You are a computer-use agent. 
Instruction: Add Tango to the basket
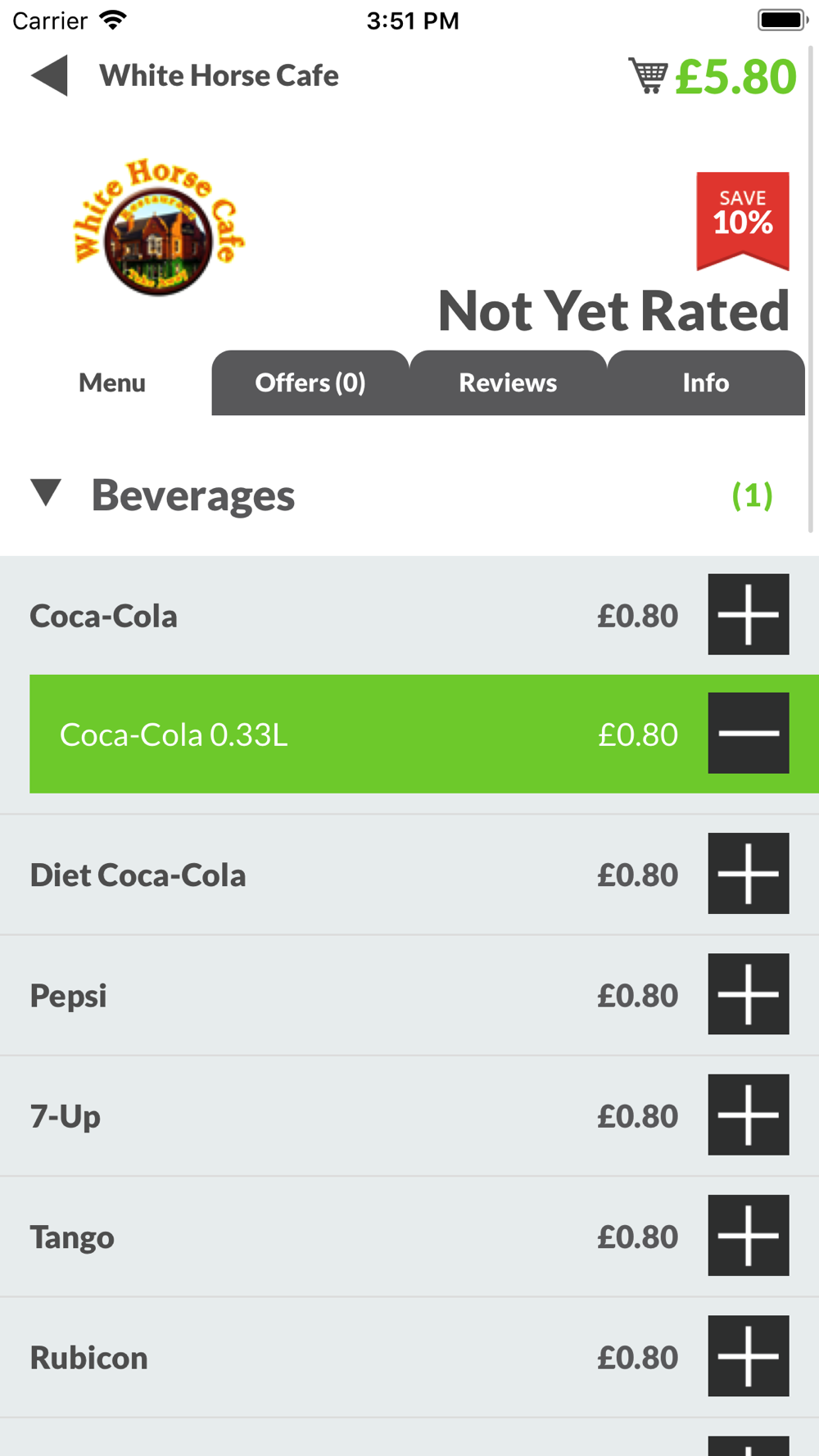click(749, 1236)
